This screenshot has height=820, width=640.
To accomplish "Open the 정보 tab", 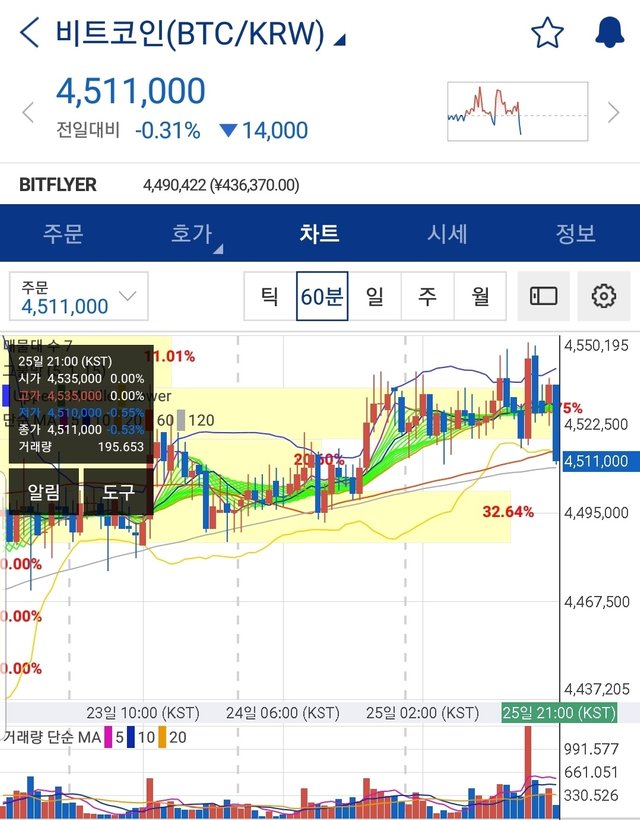I will (x=576, y=234).
